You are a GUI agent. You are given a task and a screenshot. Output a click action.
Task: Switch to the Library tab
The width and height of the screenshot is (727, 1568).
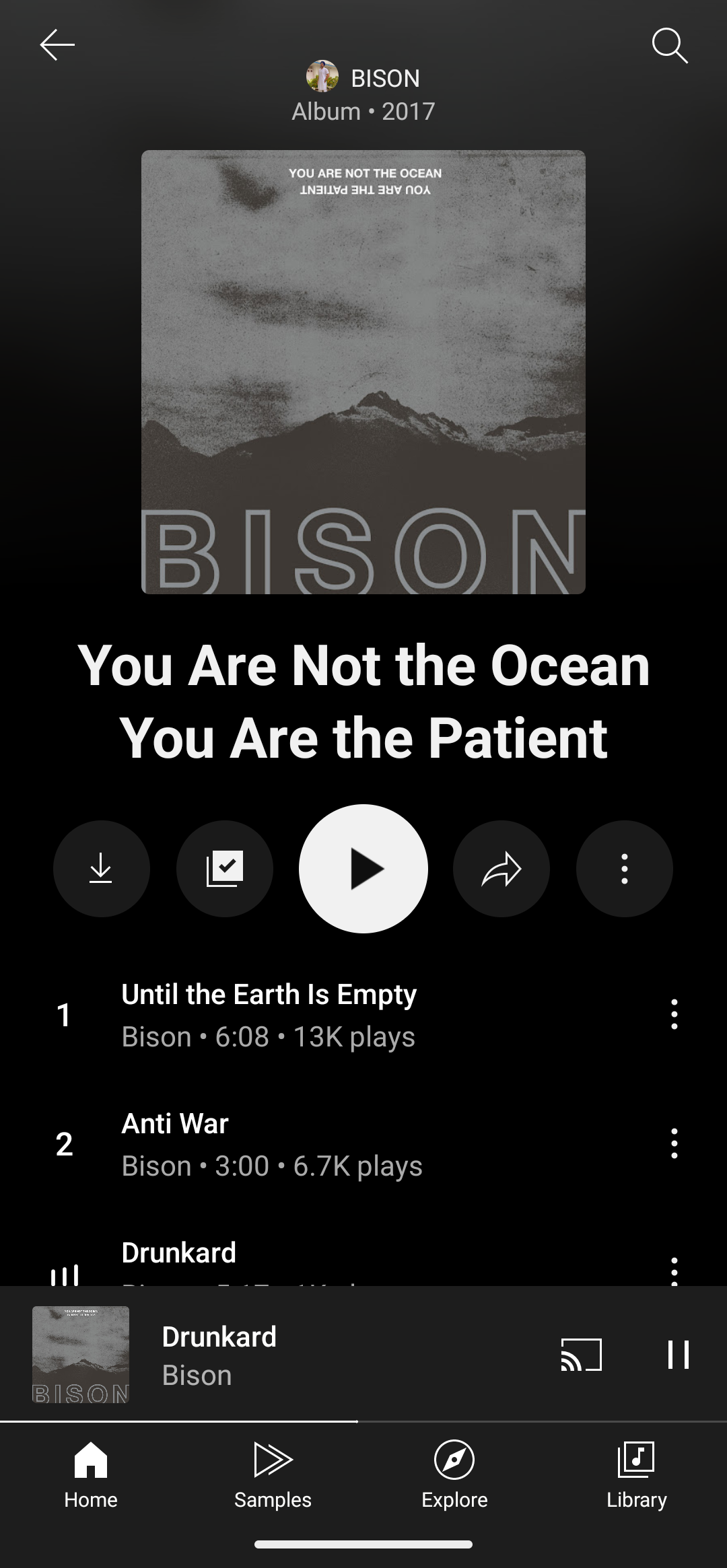tap(636, 1475)
